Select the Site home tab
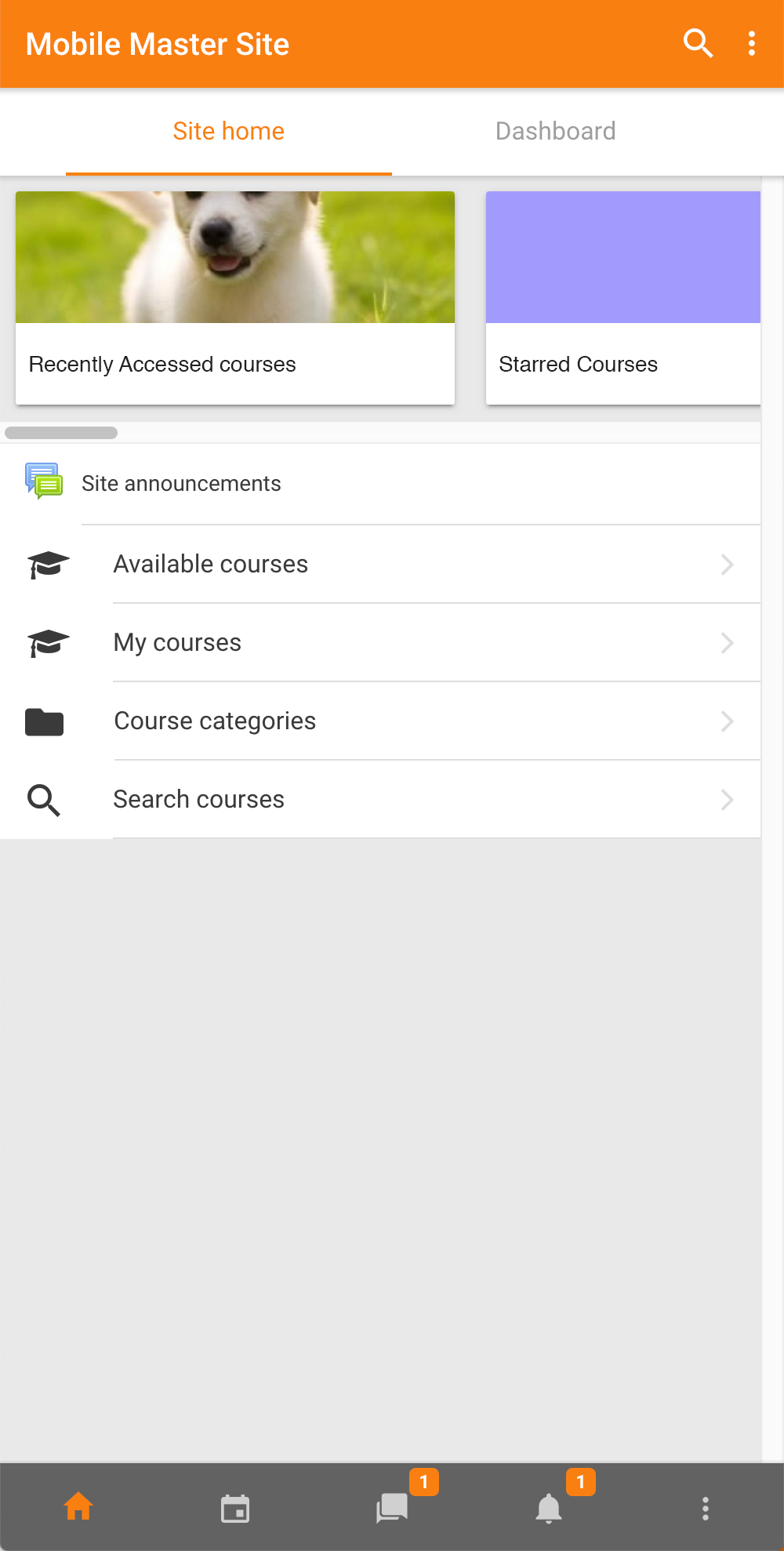 pyautogui.click(x=228, y=131)
